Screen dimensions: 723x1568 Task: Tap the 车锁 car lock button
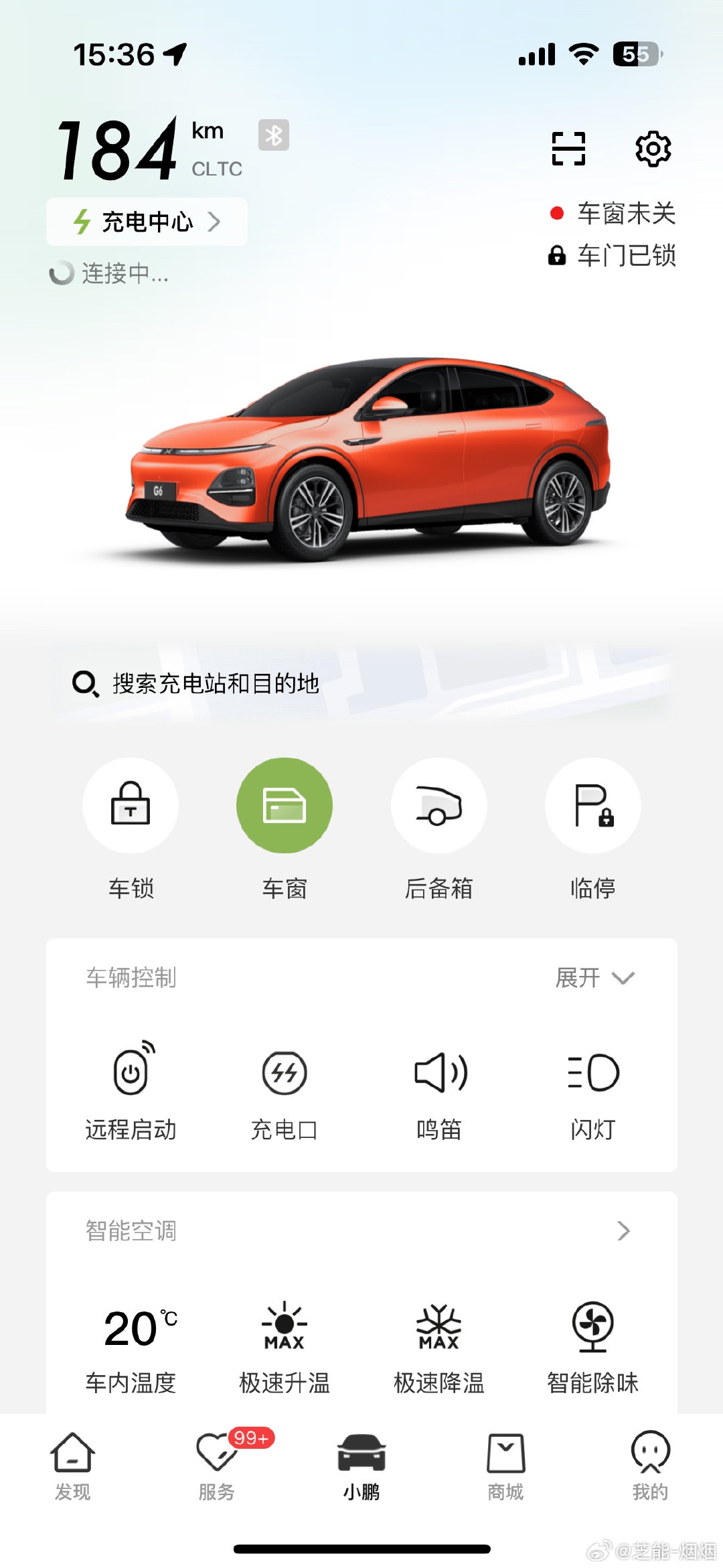coord(131,805)
